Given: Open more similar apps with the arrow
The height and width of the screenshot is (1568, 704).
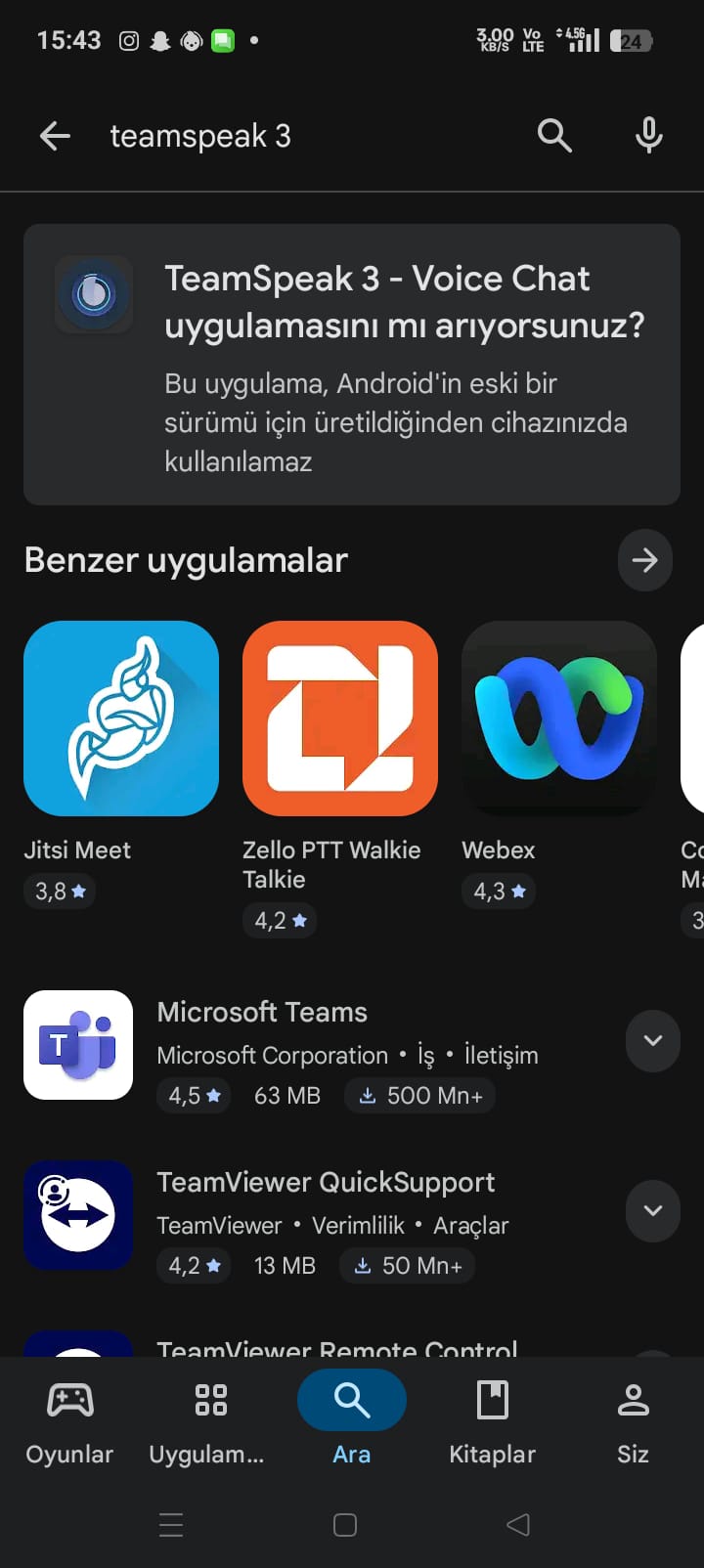Looking at the screenshot, I should click(644, 560).
